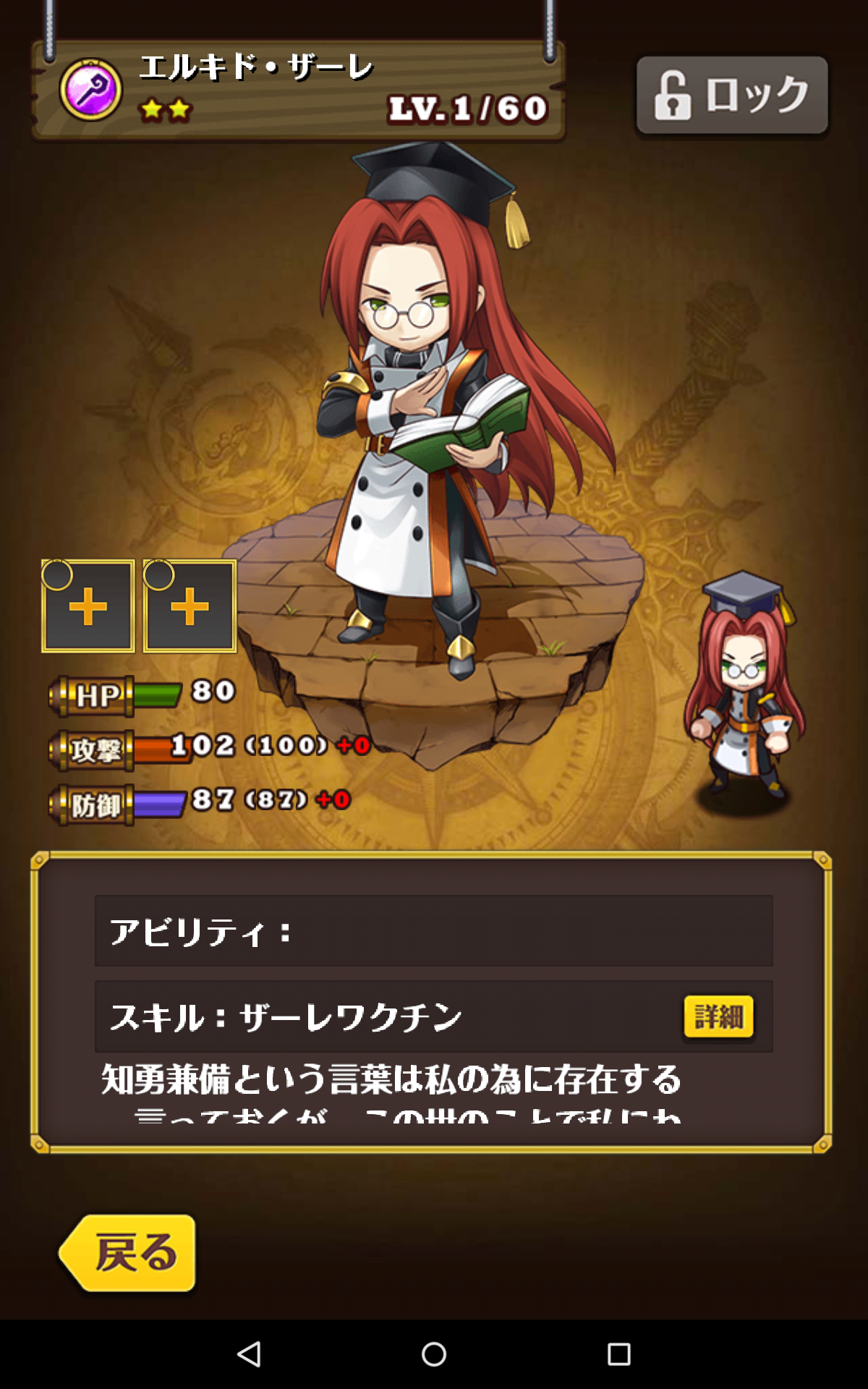Tap the ロック lock button
The image size is (868, 1389).
point(732,95)
